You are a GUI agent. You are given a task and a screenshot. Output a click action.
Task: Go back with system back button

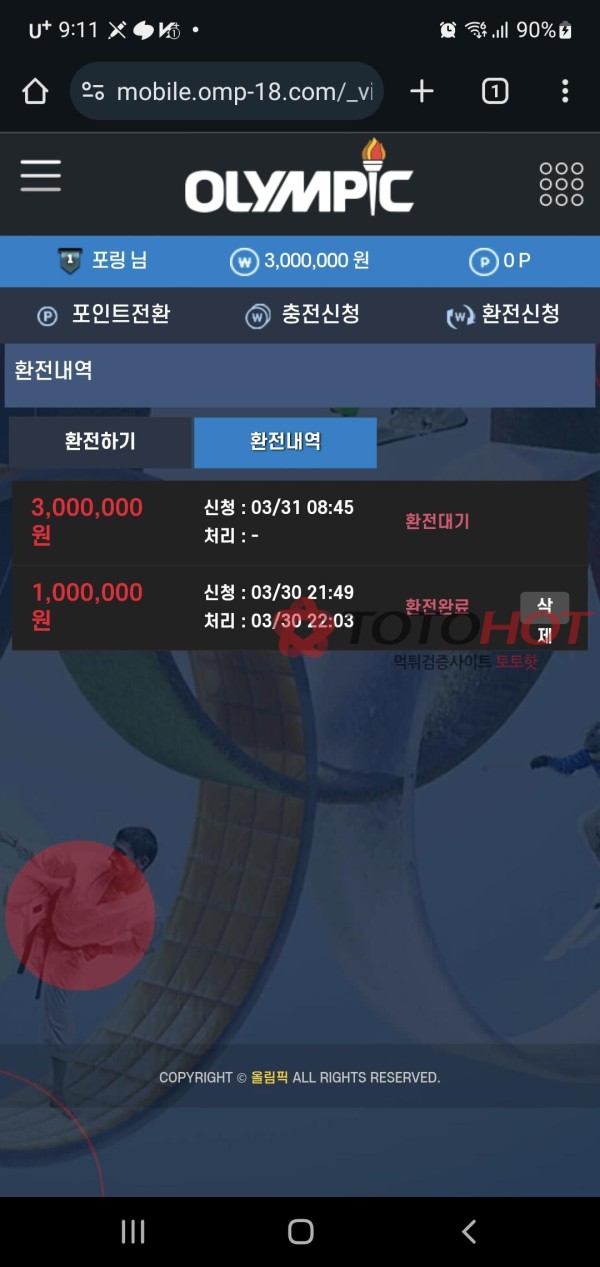tap(468, 1231)
